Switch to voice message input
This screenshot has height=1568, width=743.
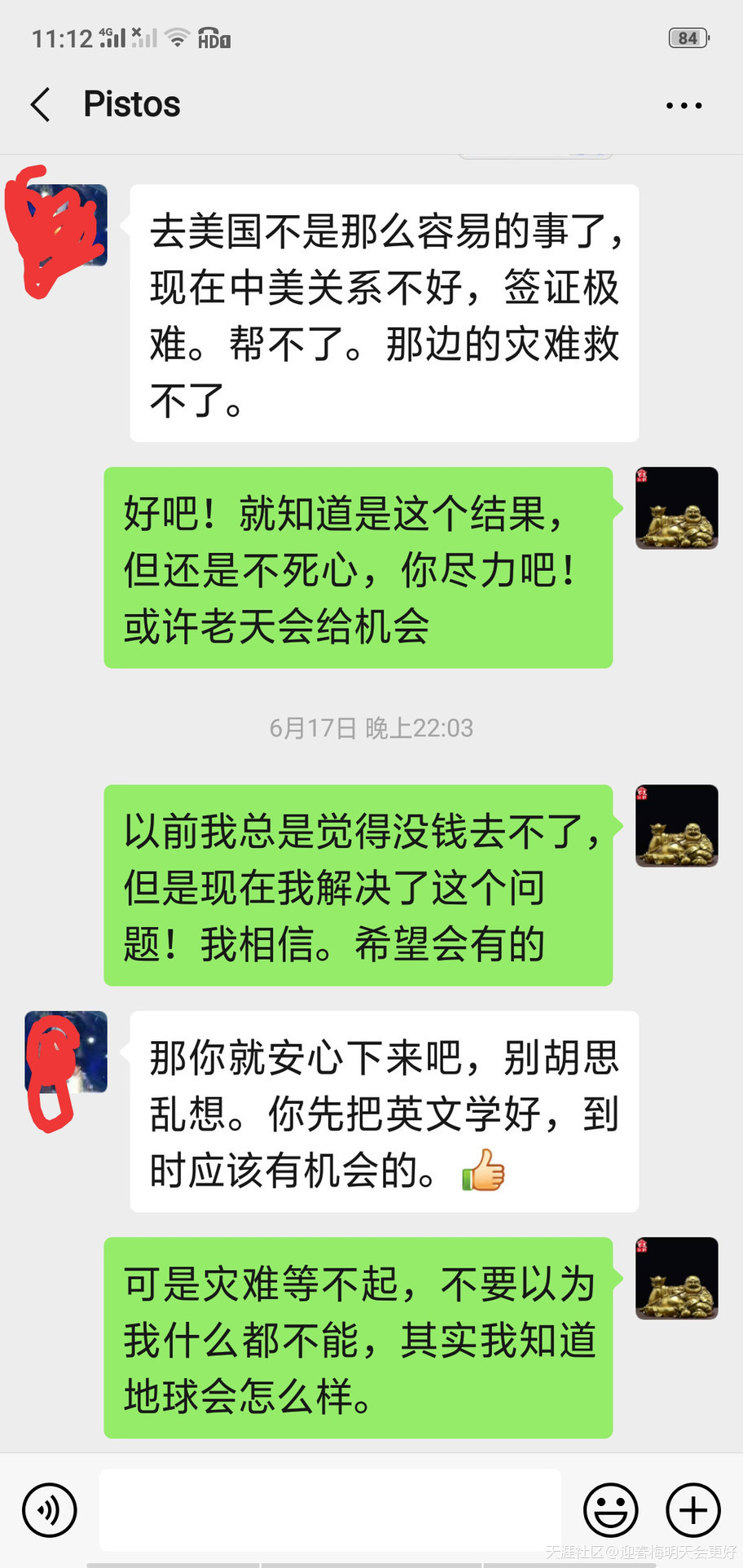(50, 1509)
